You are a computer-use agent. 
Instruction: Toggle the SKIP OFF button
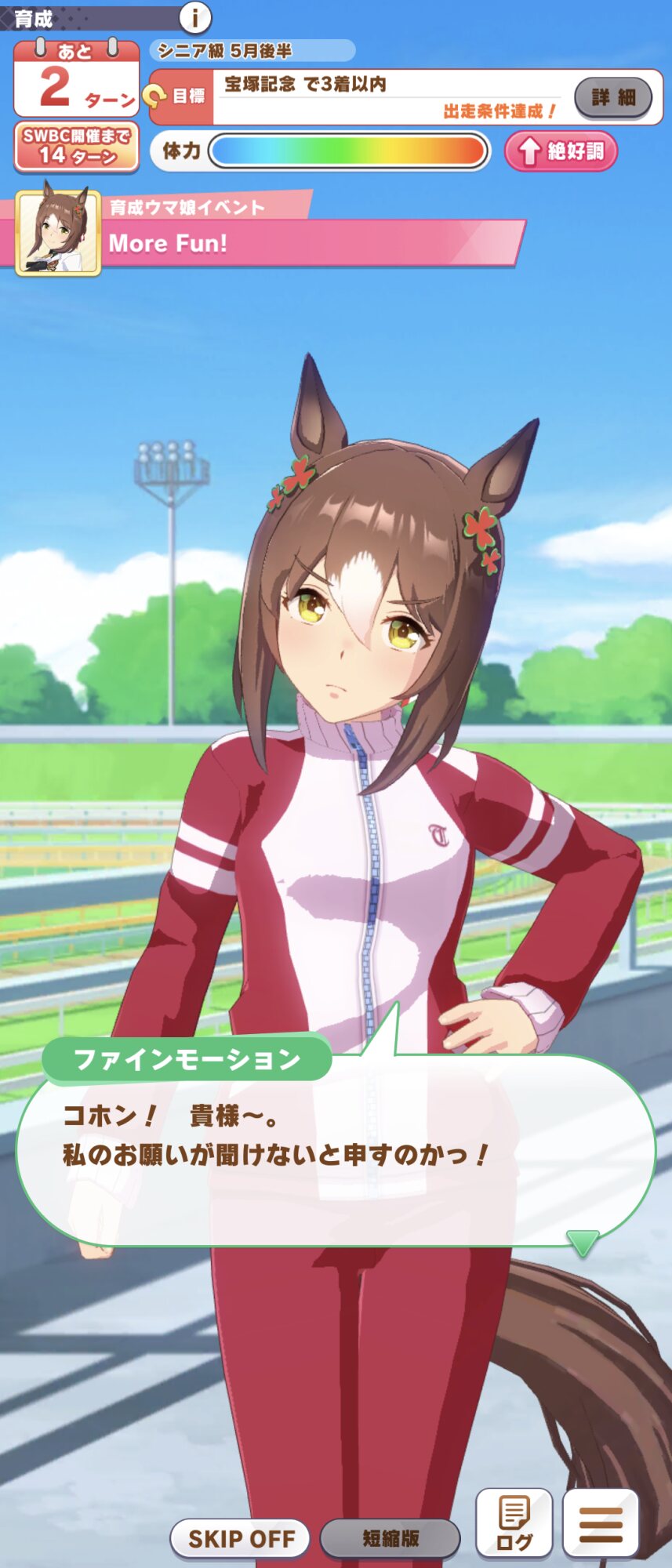241,1538
